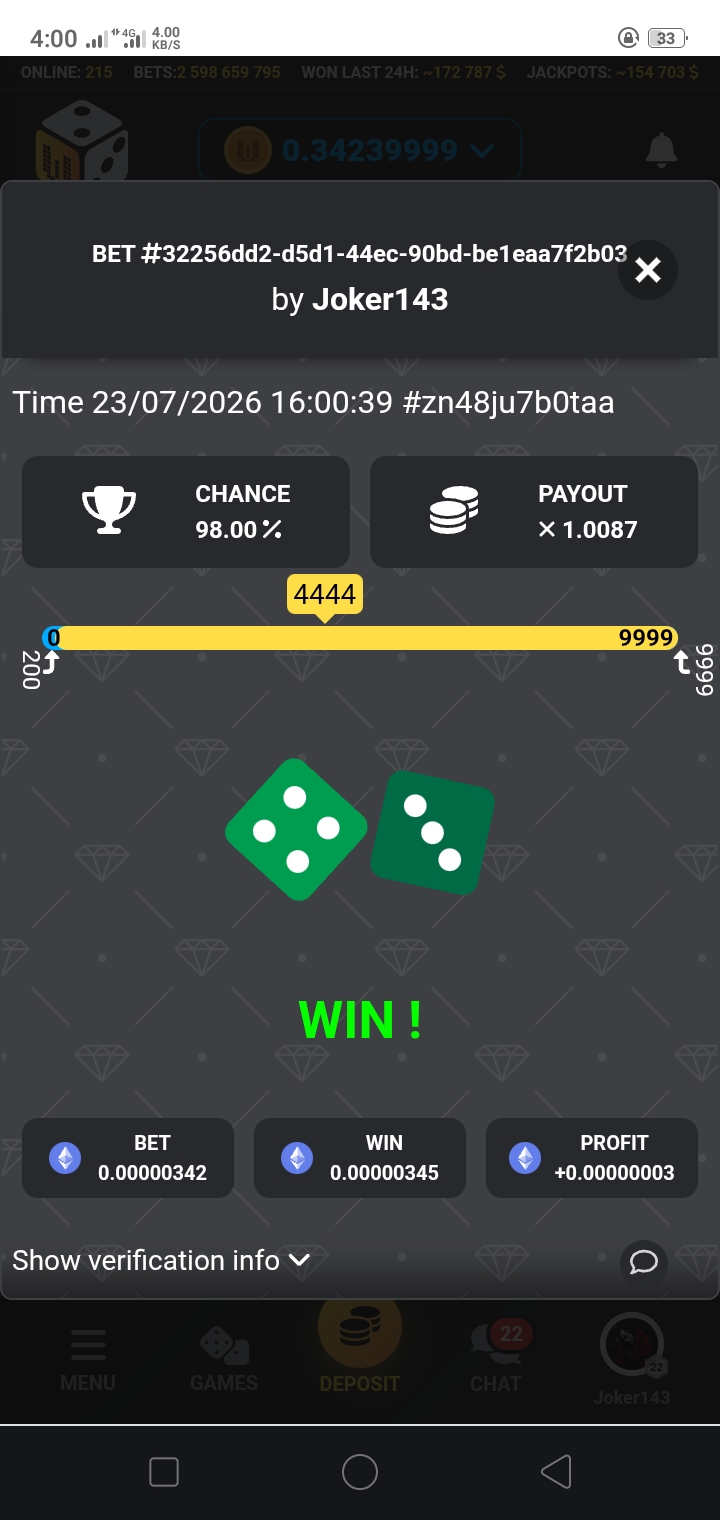Viewport: 720px width, 1520px height.
Task: Open the comment bubble icon
Action: pyautogui.click(x=643, y=1262)
